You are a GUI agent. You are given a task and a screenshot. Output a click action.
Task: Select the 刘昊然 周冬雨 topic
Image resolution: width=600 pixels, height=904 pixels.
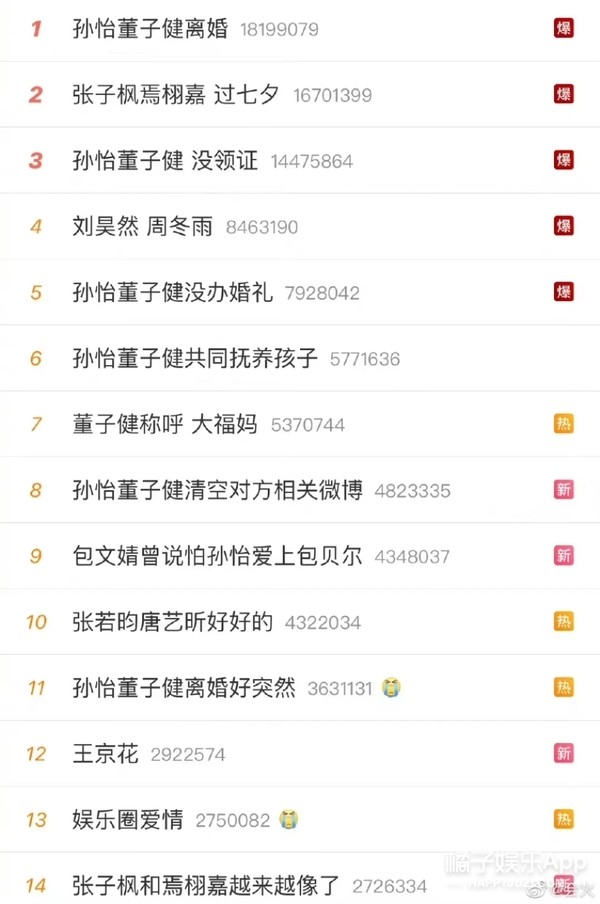tap(143, 227)
